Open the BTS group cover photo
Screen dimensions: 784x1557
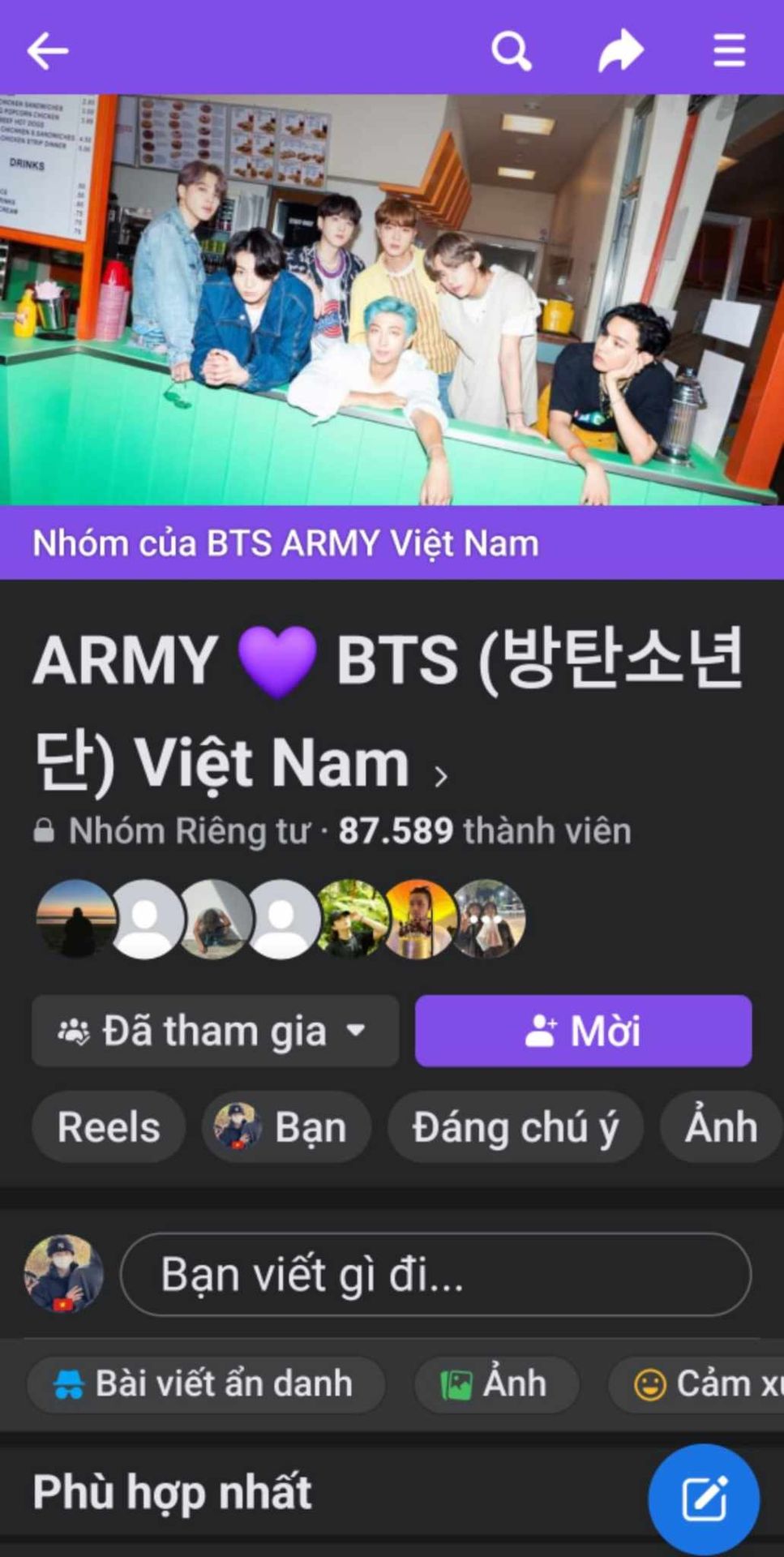(392, 300)
